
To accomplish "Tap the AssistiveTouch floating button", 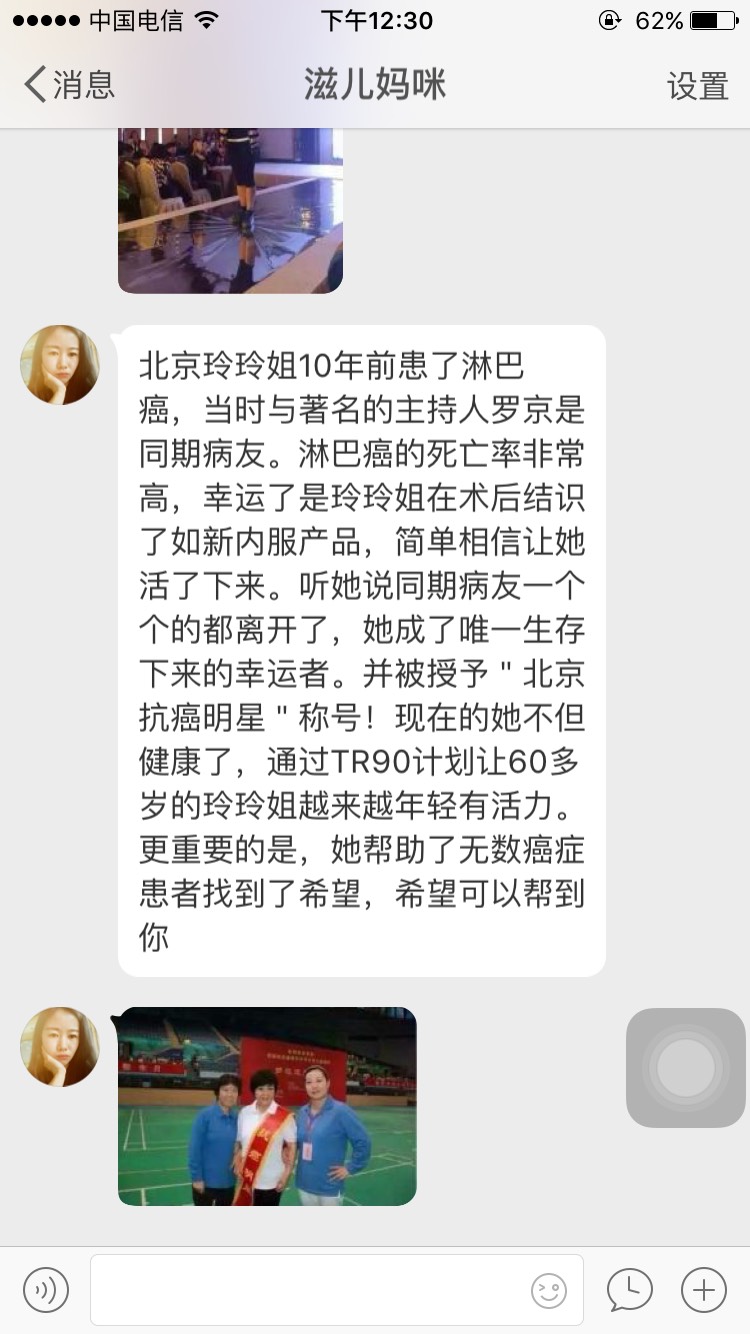I will coord(686,1068).
